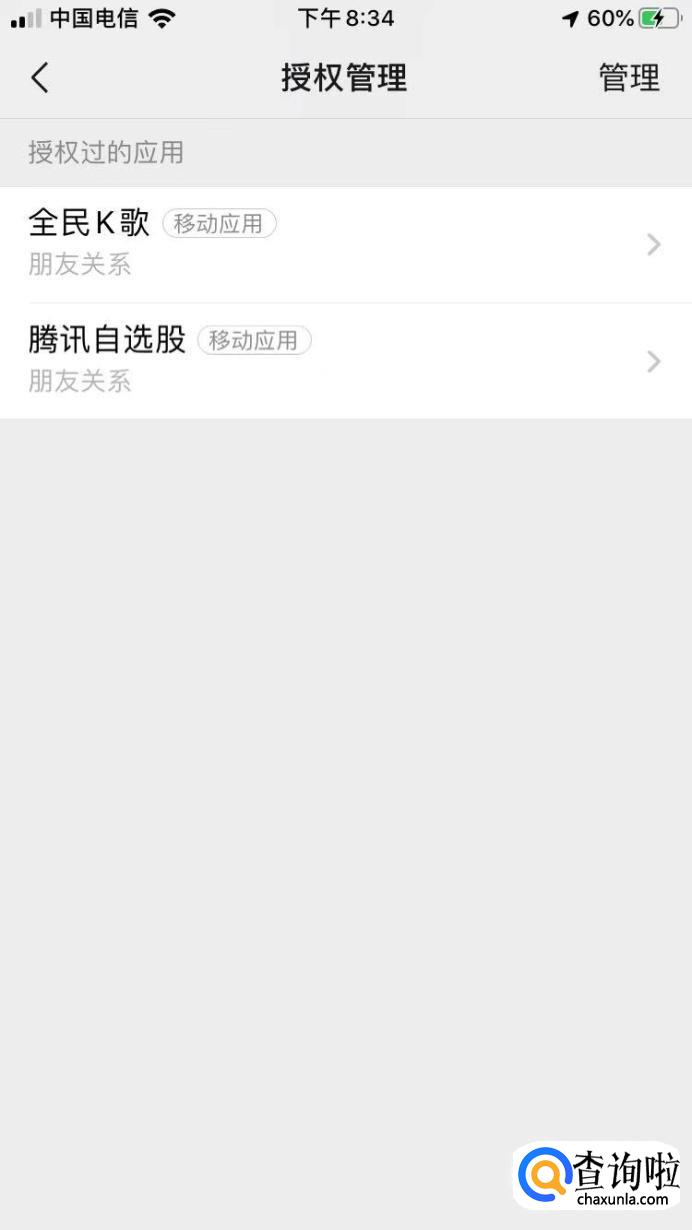
Task: Go back using the top-left arrow
Action: point(40,78)
